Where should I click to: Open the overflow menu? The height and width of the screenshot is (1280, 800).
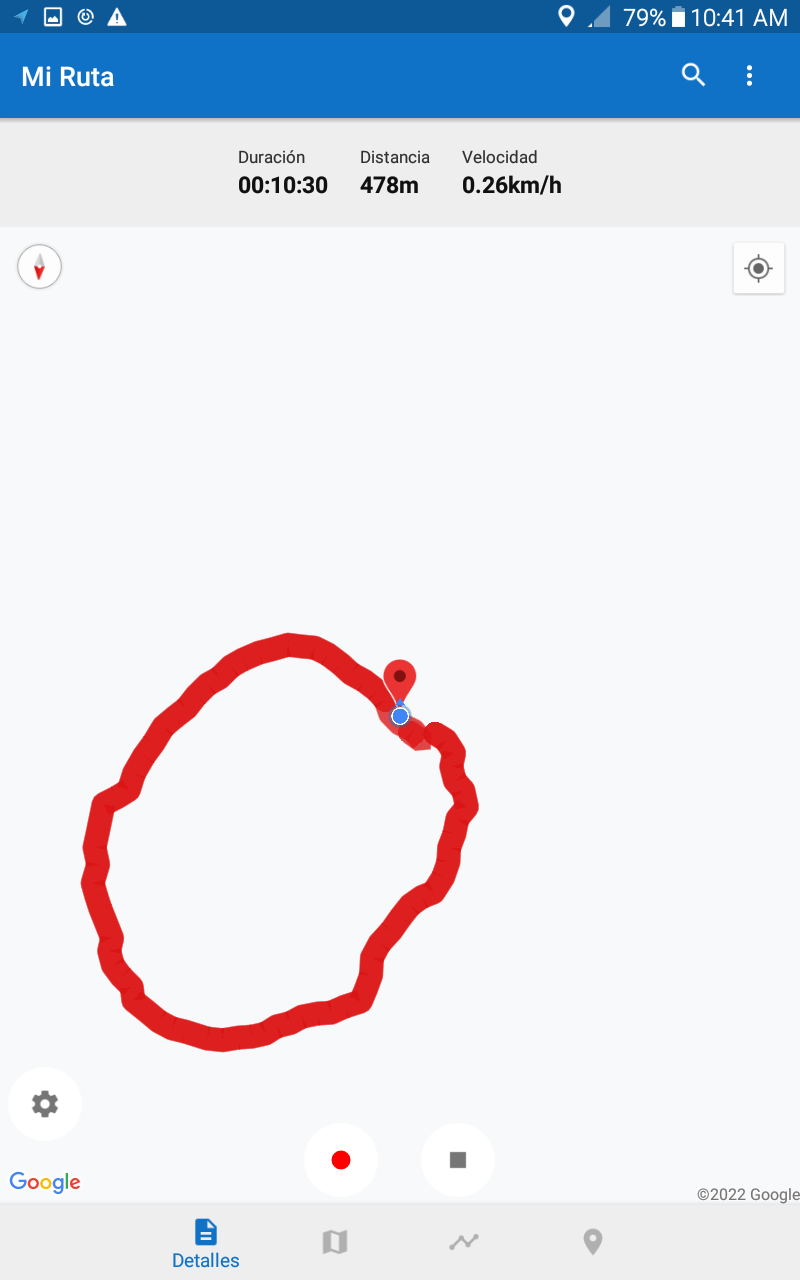[x=749, y=75]
